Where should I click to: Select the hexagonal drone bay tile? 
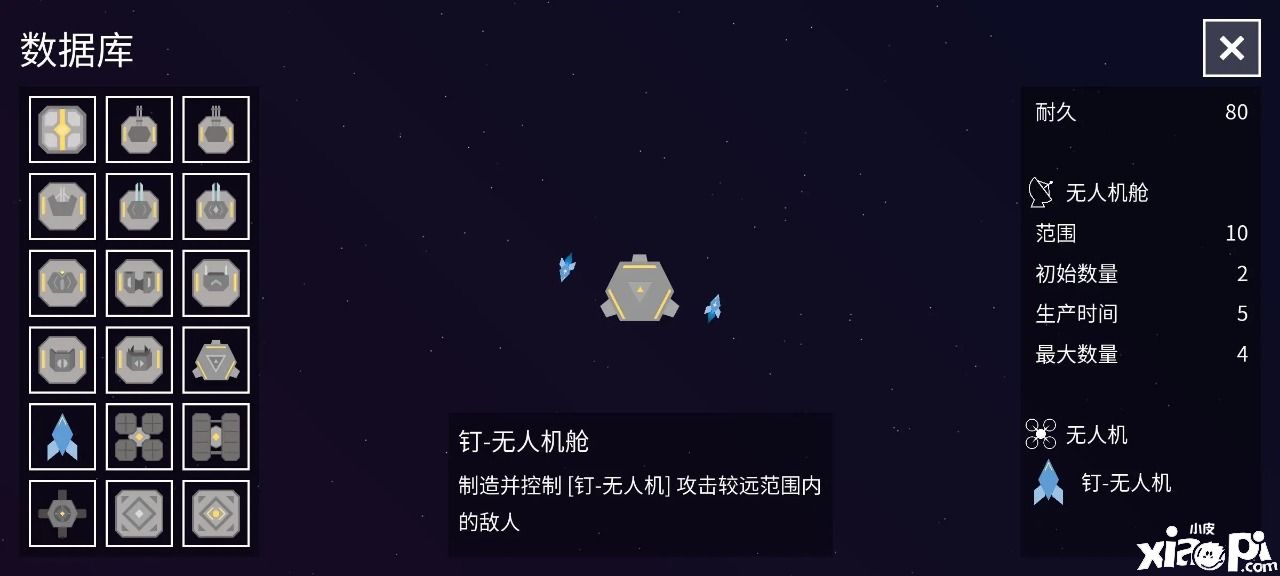click(x=216, y=360)
